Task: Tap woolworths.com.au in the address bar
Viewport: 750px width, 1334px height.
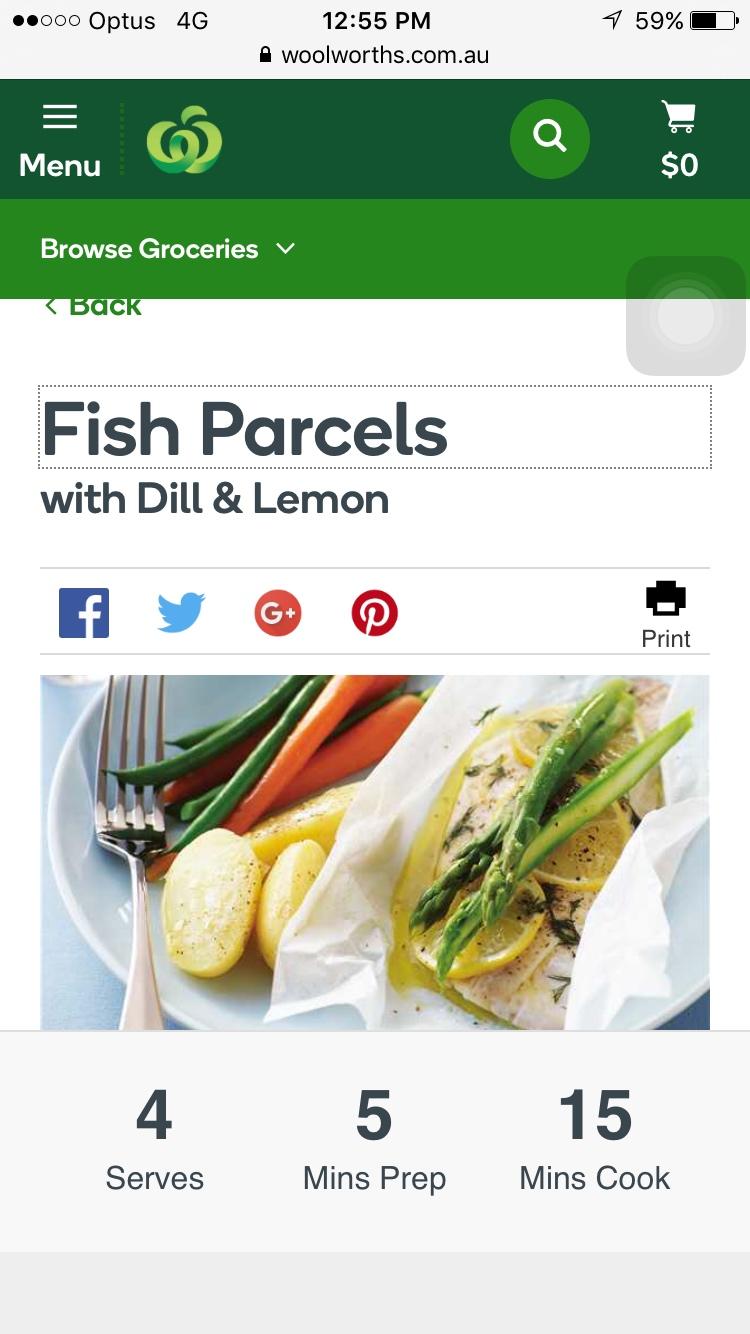Action: coord(387,55)
